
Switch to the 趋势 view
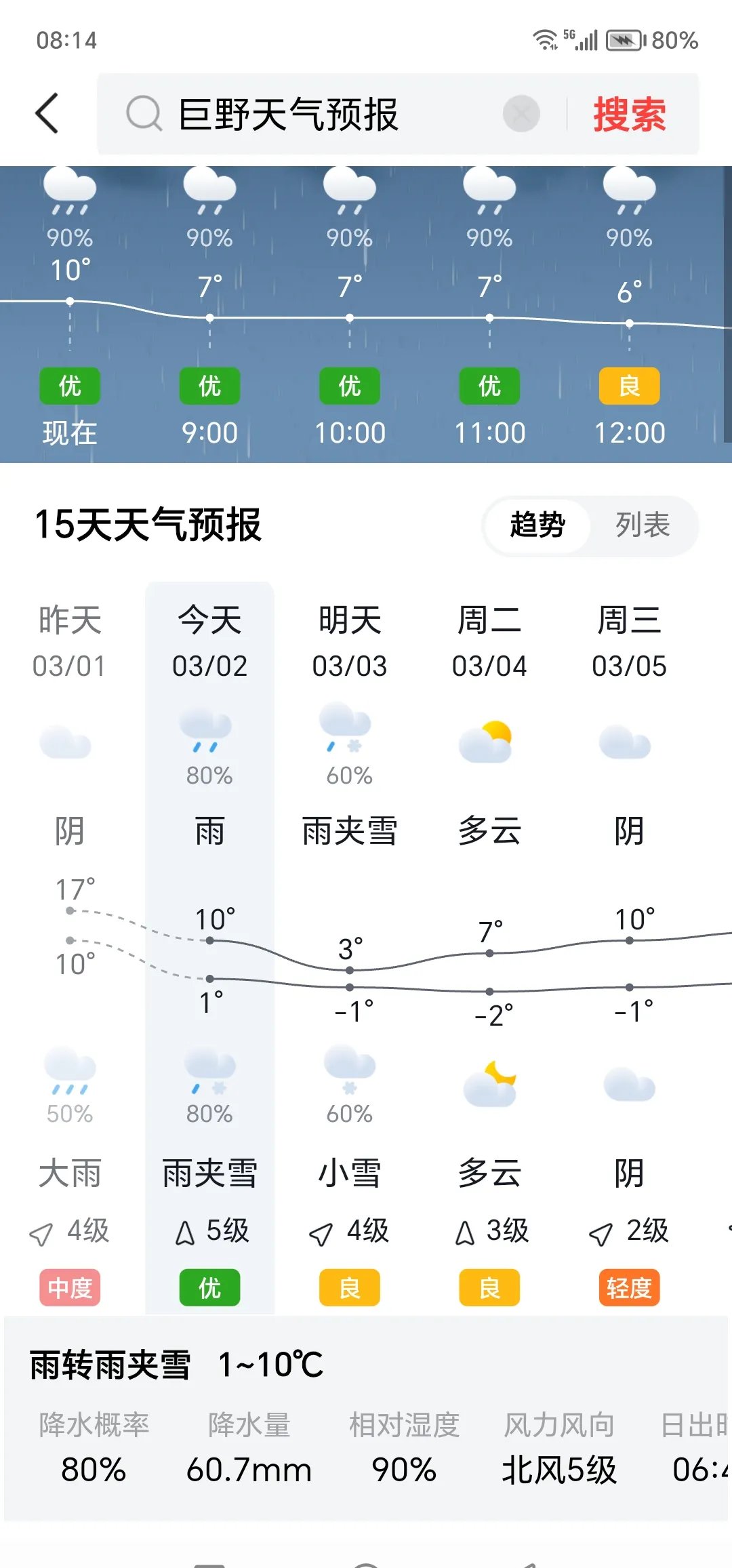click(x=537, y=525)
